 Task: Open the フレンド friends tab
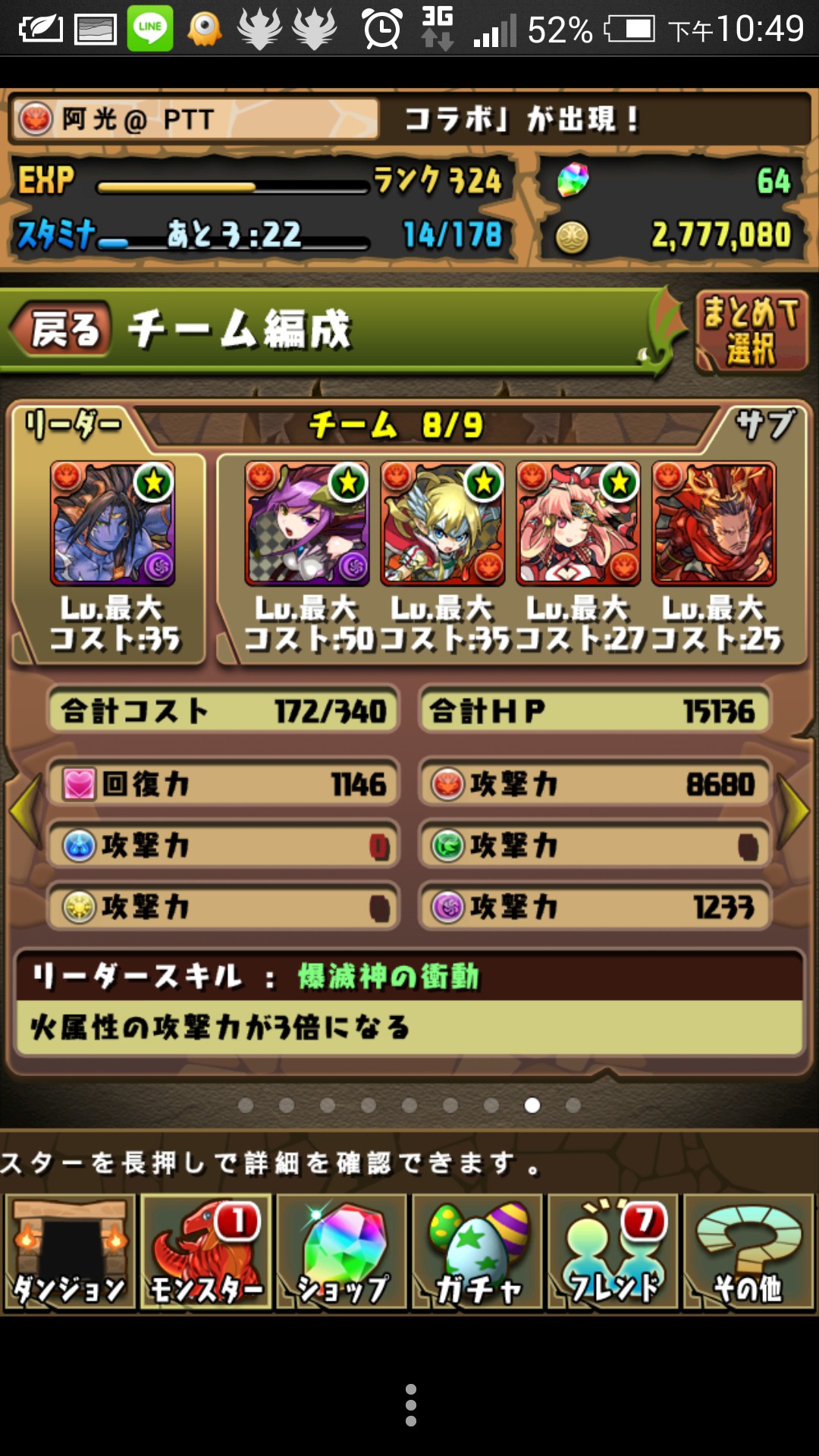[x=613, y=1252]
